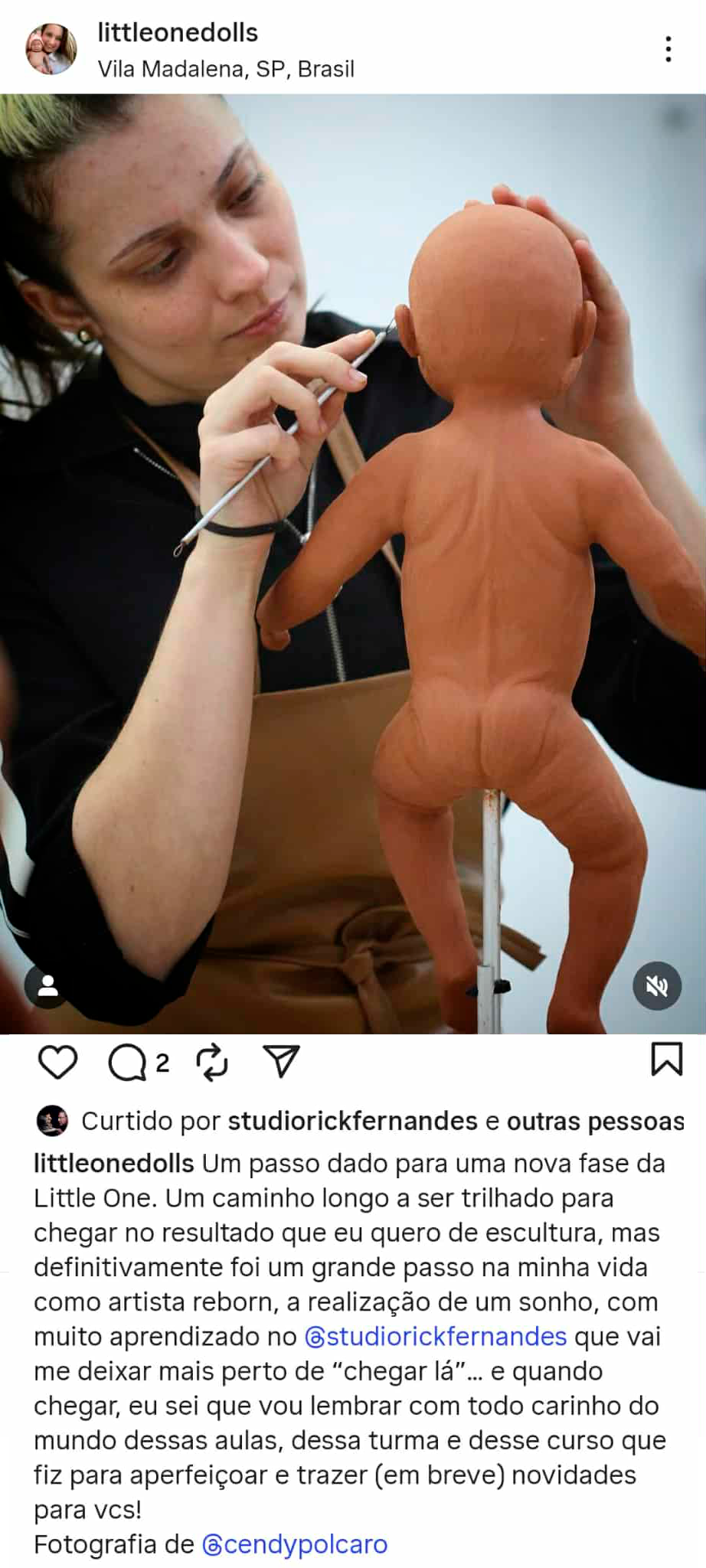This screenshot has width=706, height=1568.
Task: Open the comments on this post
Action: [127, 1063]
